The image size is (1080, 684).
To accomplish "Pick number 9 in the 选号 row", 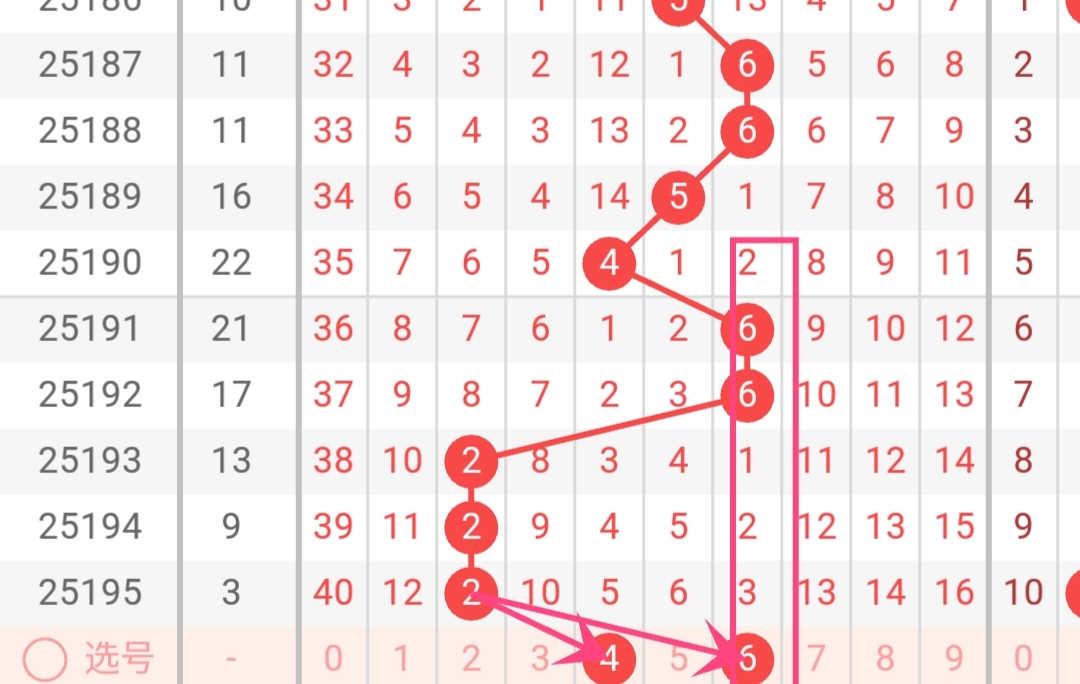I will click(954, 659).
